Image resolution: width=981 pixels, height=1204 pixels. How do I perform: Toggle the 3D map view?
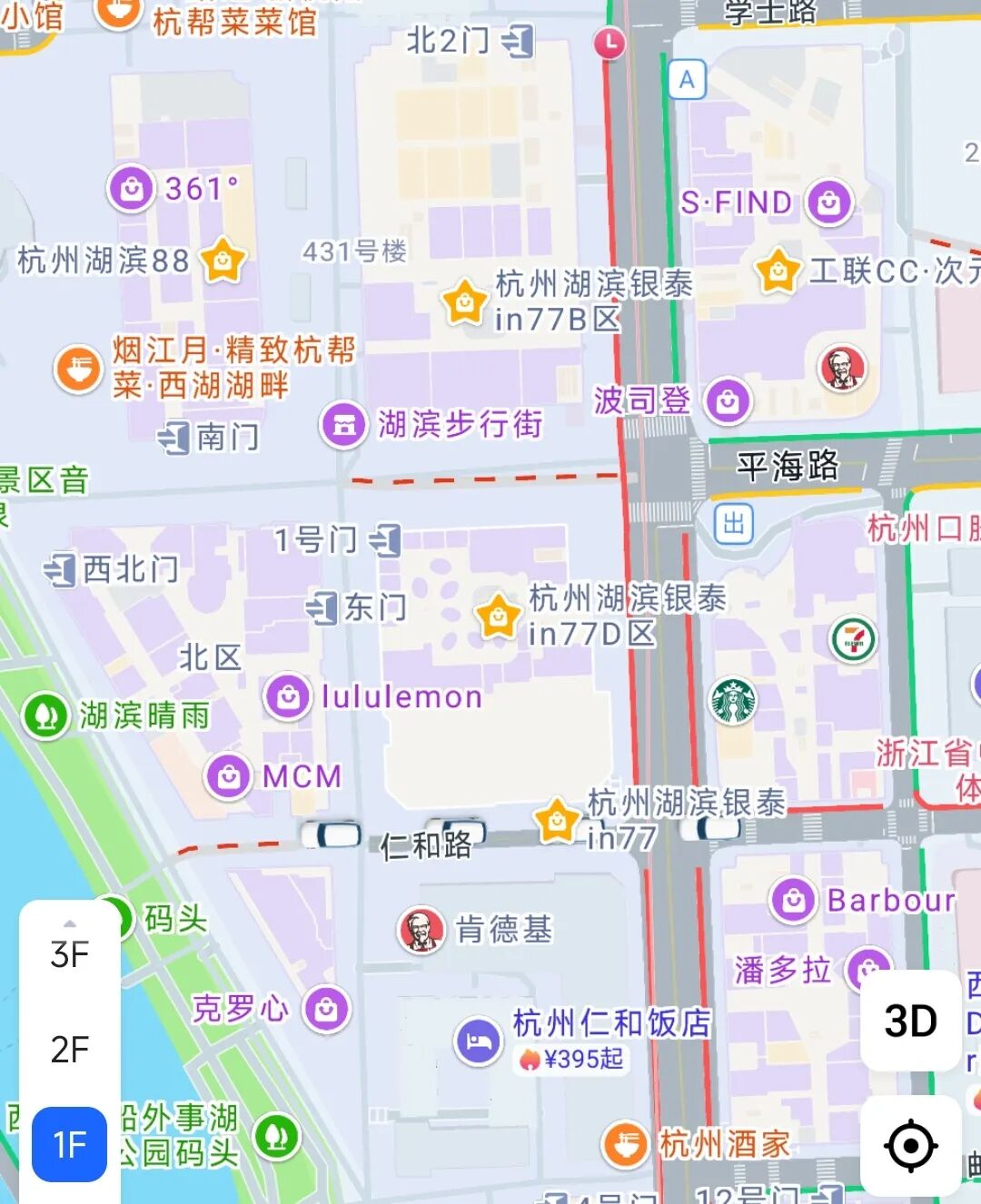pyautogui.click(x=910, y=1021)
